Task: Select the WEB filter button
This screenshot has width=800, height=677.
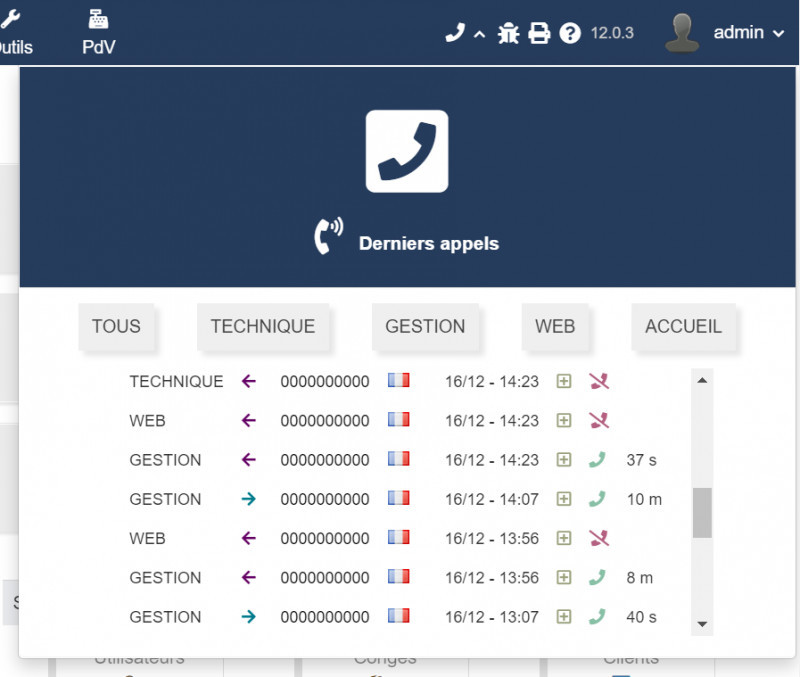Action: (x=554, y=326)
